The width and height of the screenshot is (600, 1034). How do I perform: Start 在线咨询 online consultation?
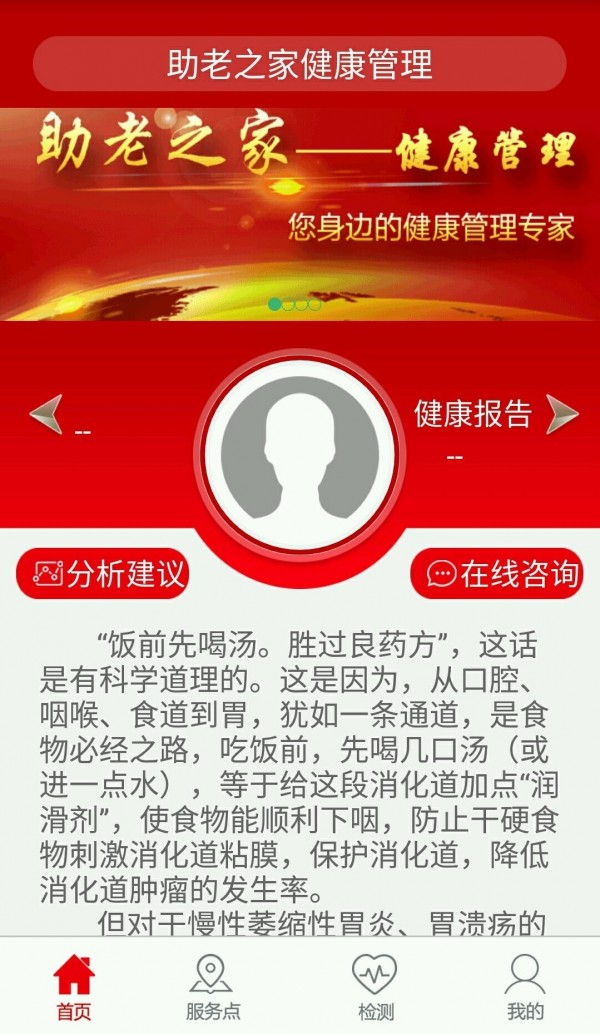coord(496,574)
